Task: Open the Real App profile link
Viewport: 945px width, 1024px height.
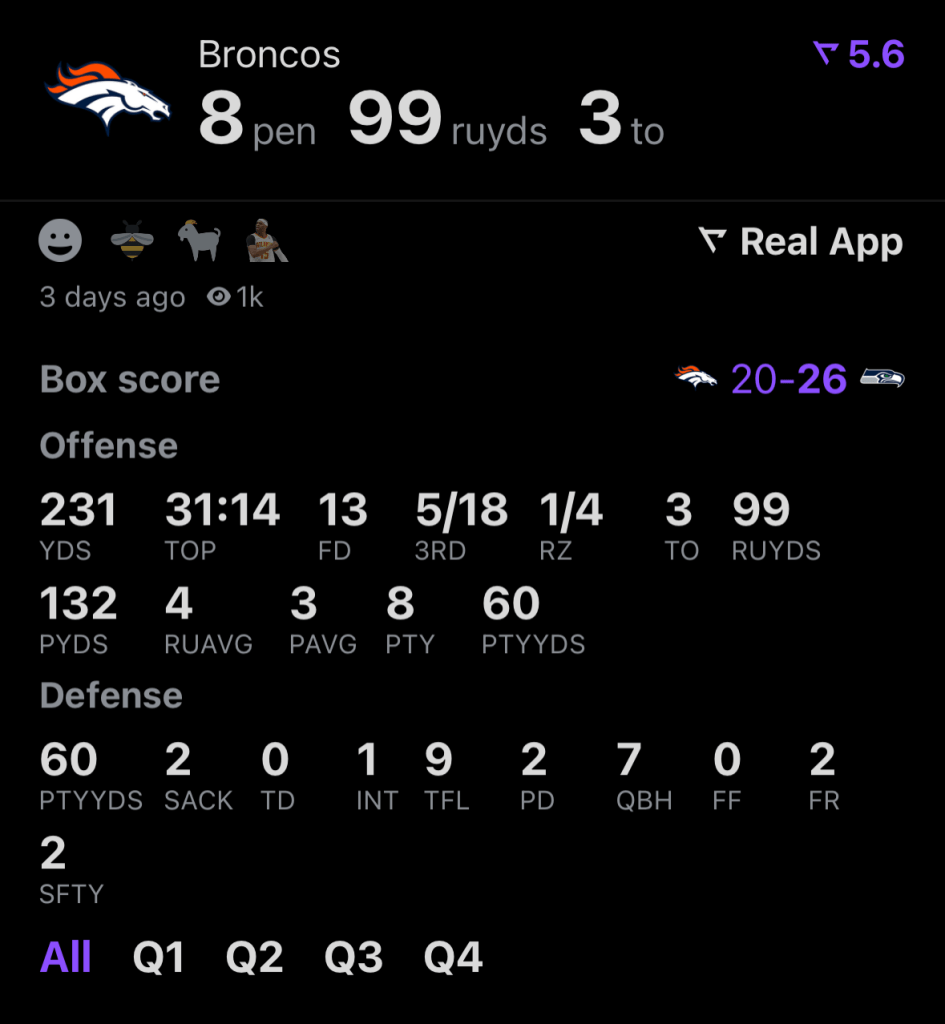Action: [x=801, y=242]
